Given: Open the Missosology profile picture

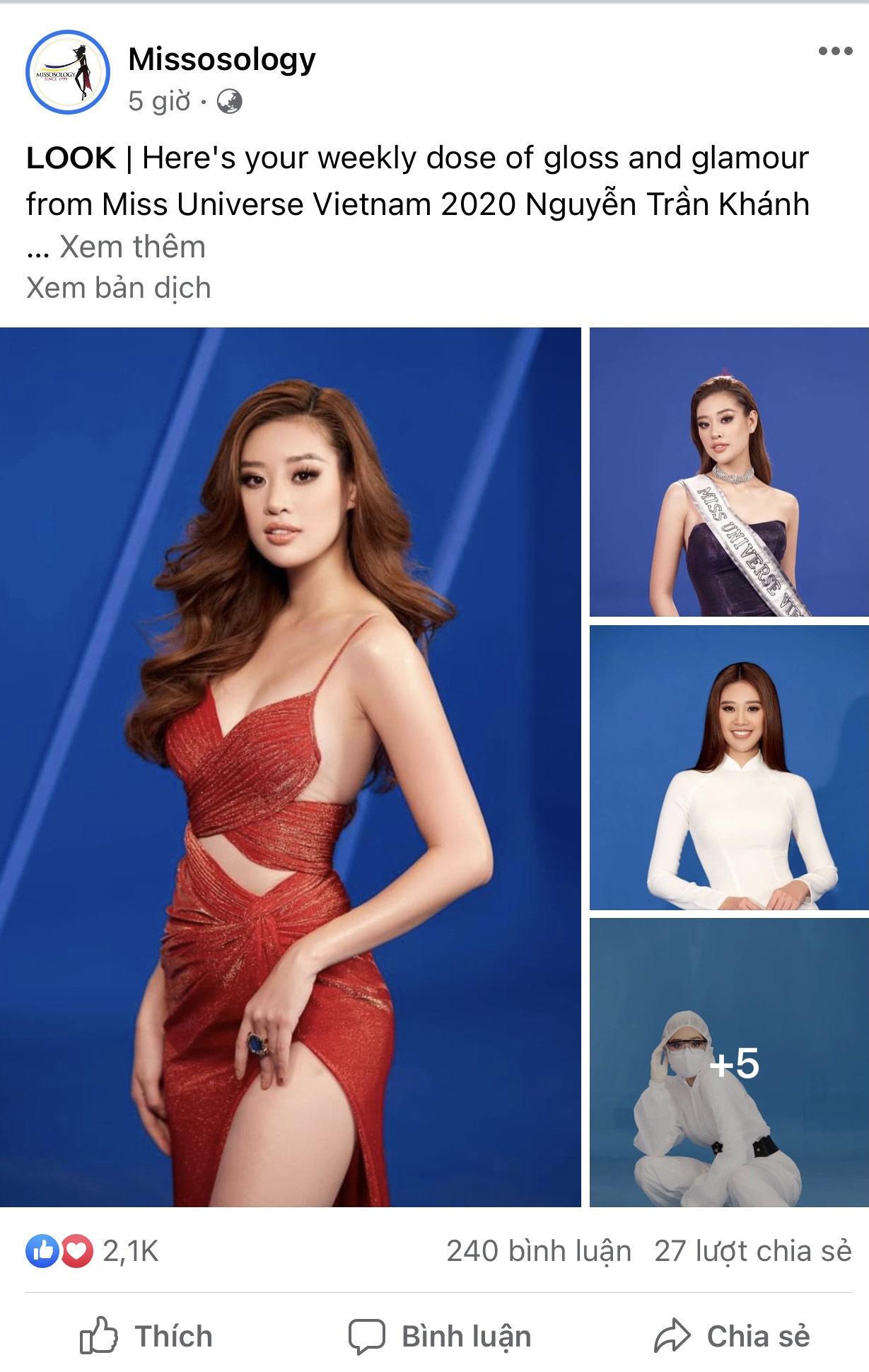Looking at the screenshot, I should 68,72.
